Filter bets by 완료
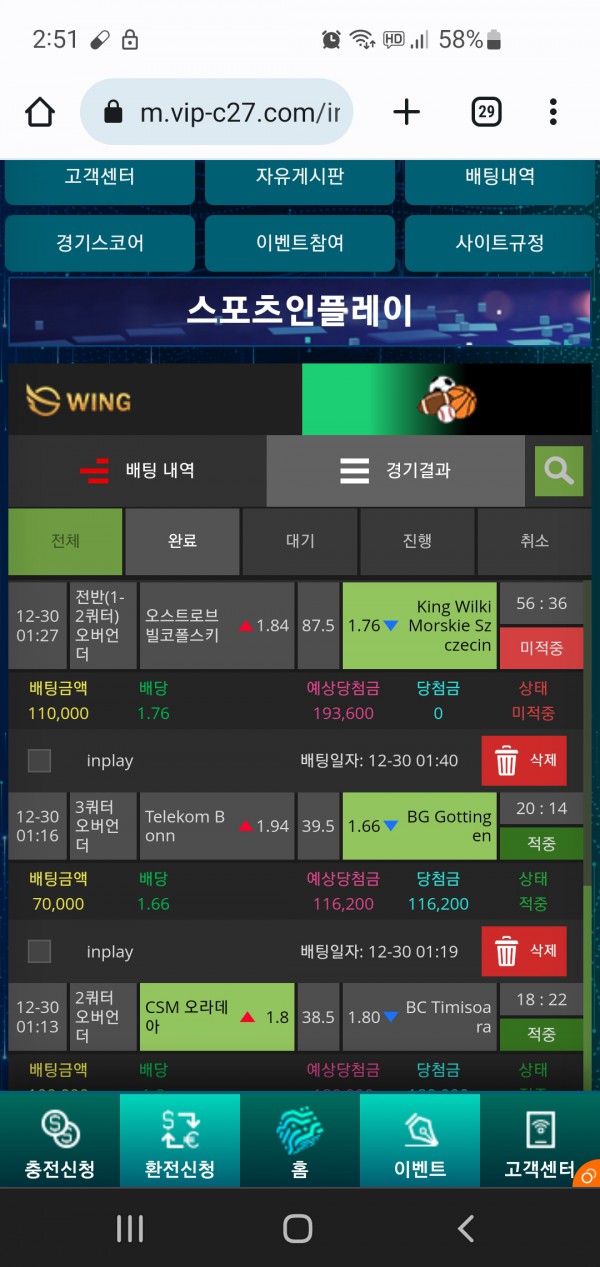The width and height of the screenshot is (600, 1267). click(x=182, y=541)
